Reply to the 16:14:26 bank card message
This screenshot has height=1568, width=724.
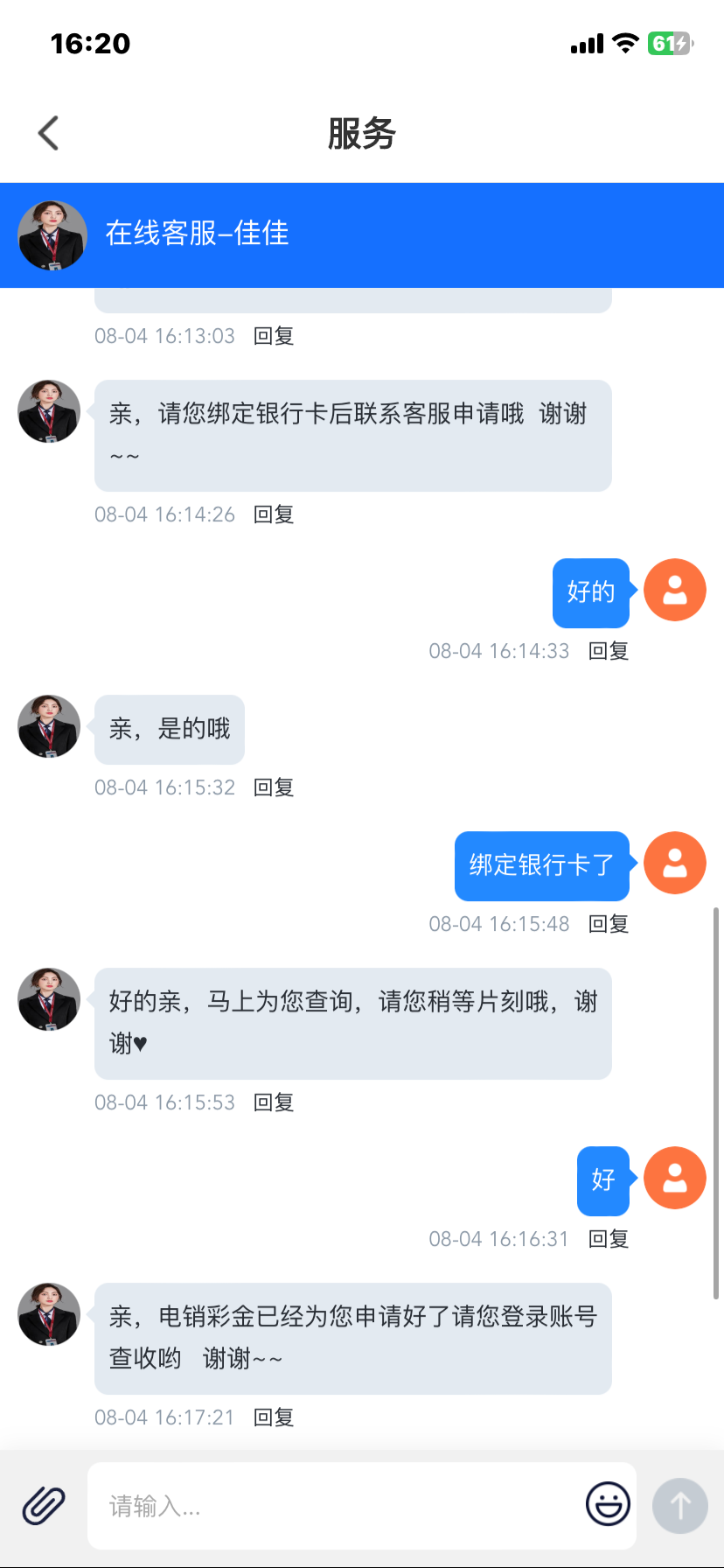274,514
